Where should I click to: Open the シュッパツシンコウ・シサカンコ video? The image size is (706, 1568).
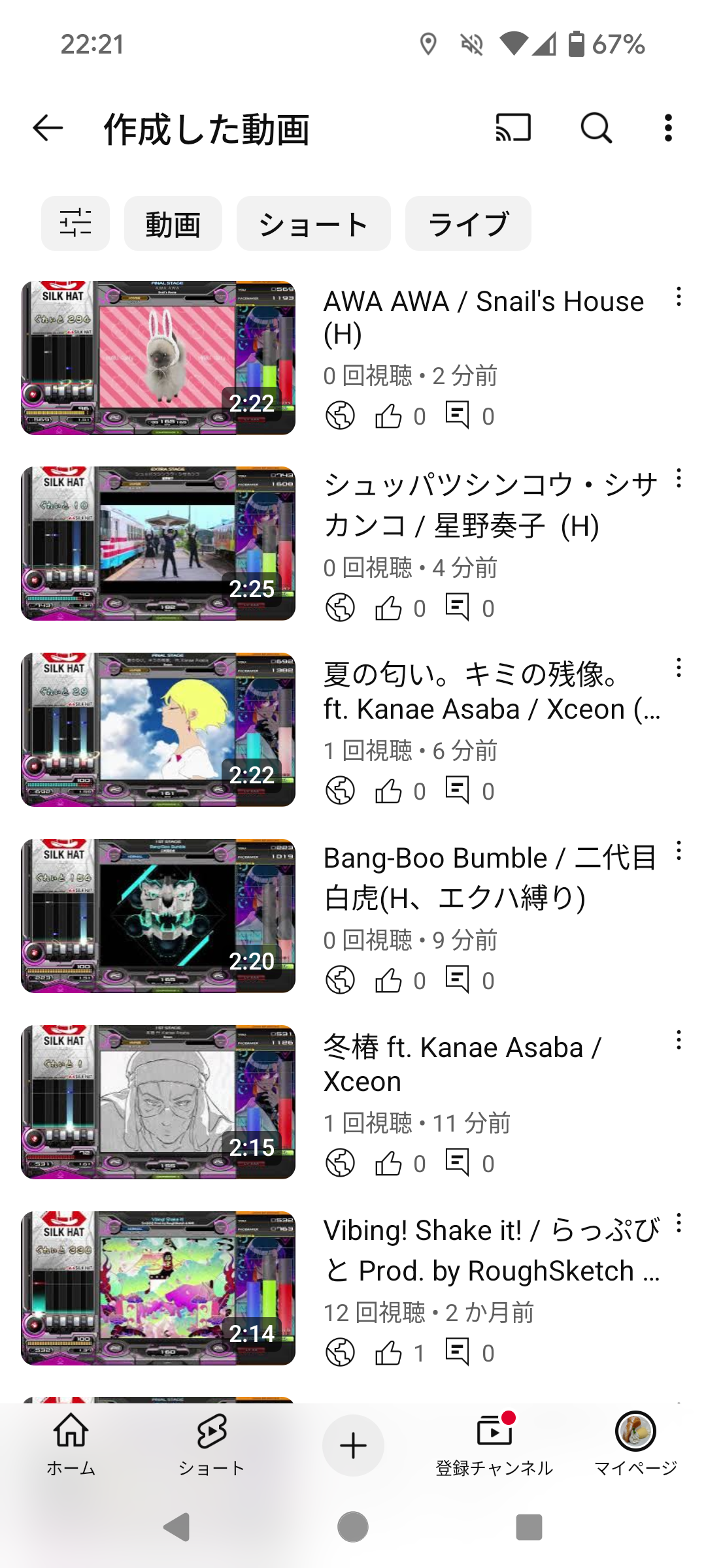(x=158, y=544)
